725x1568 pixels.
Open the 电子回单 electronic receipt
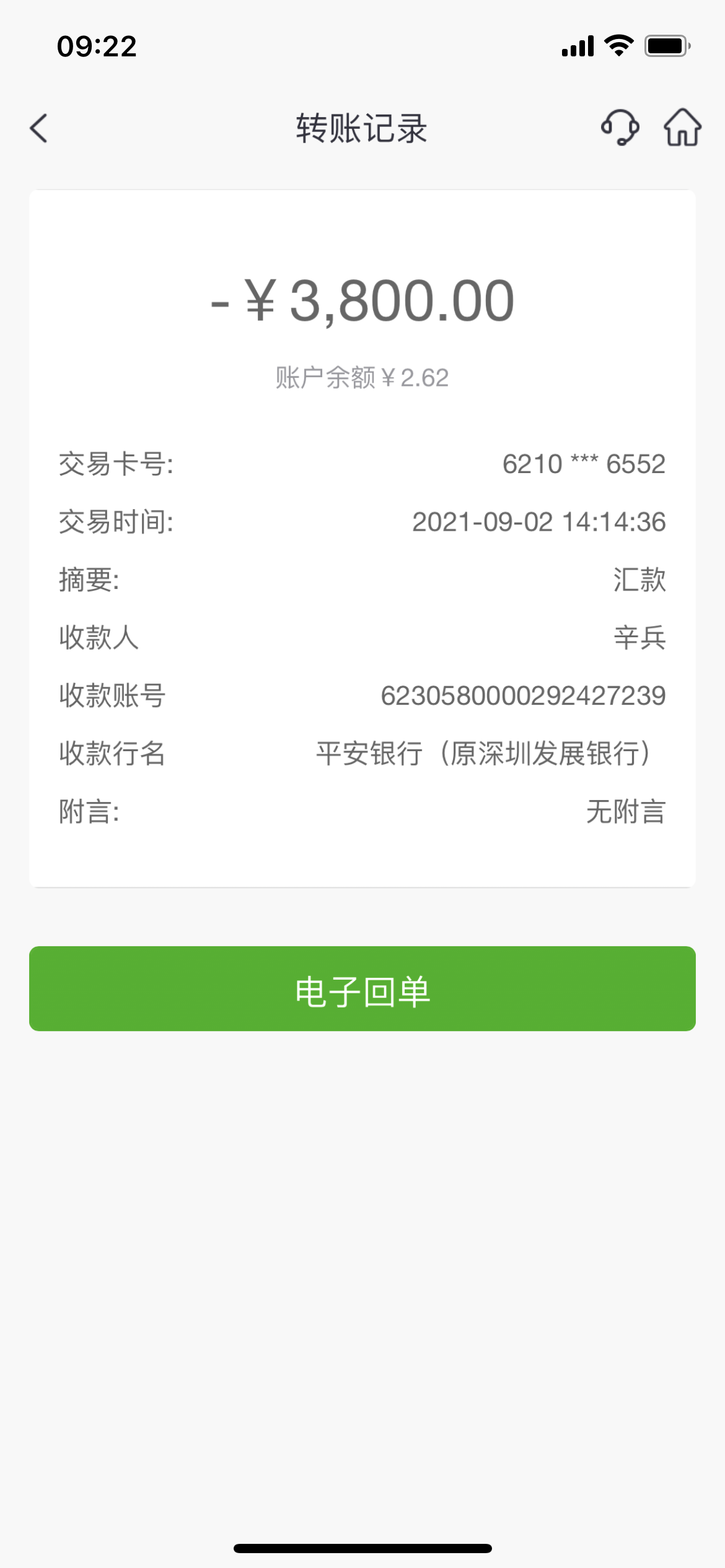[362, 988]
